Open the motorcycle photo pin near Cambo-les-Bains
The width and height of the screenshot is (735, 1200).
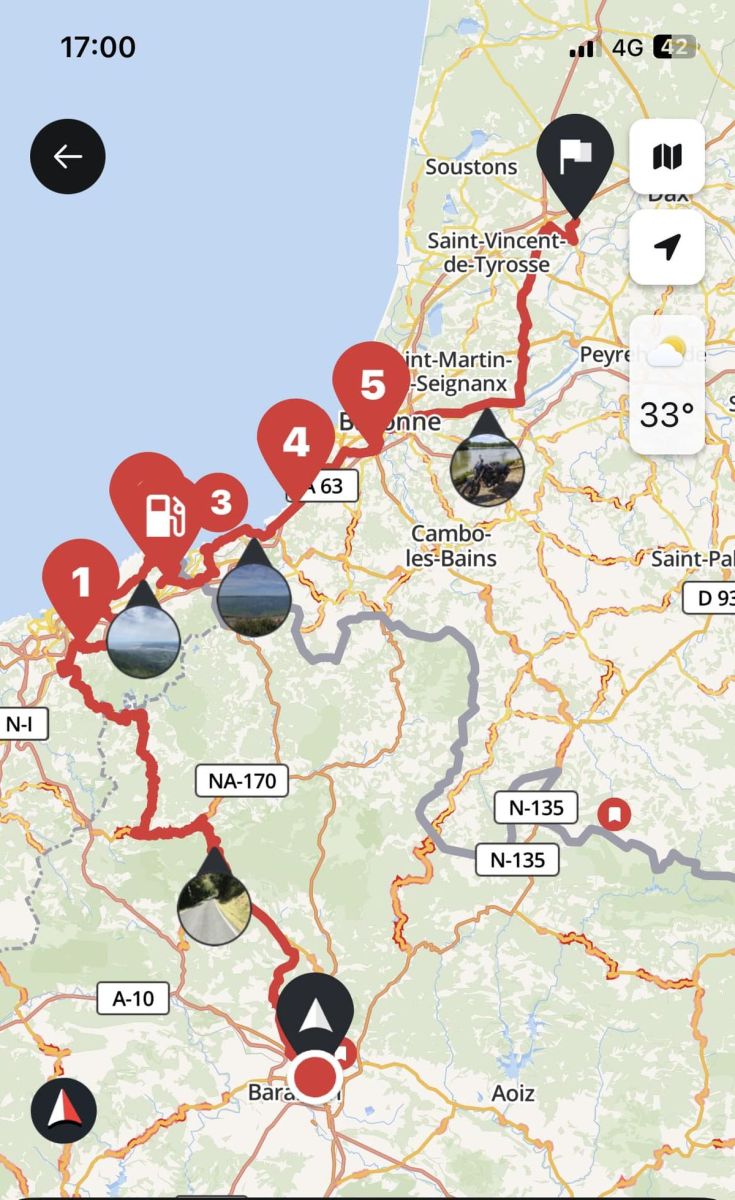pos(487,470)
